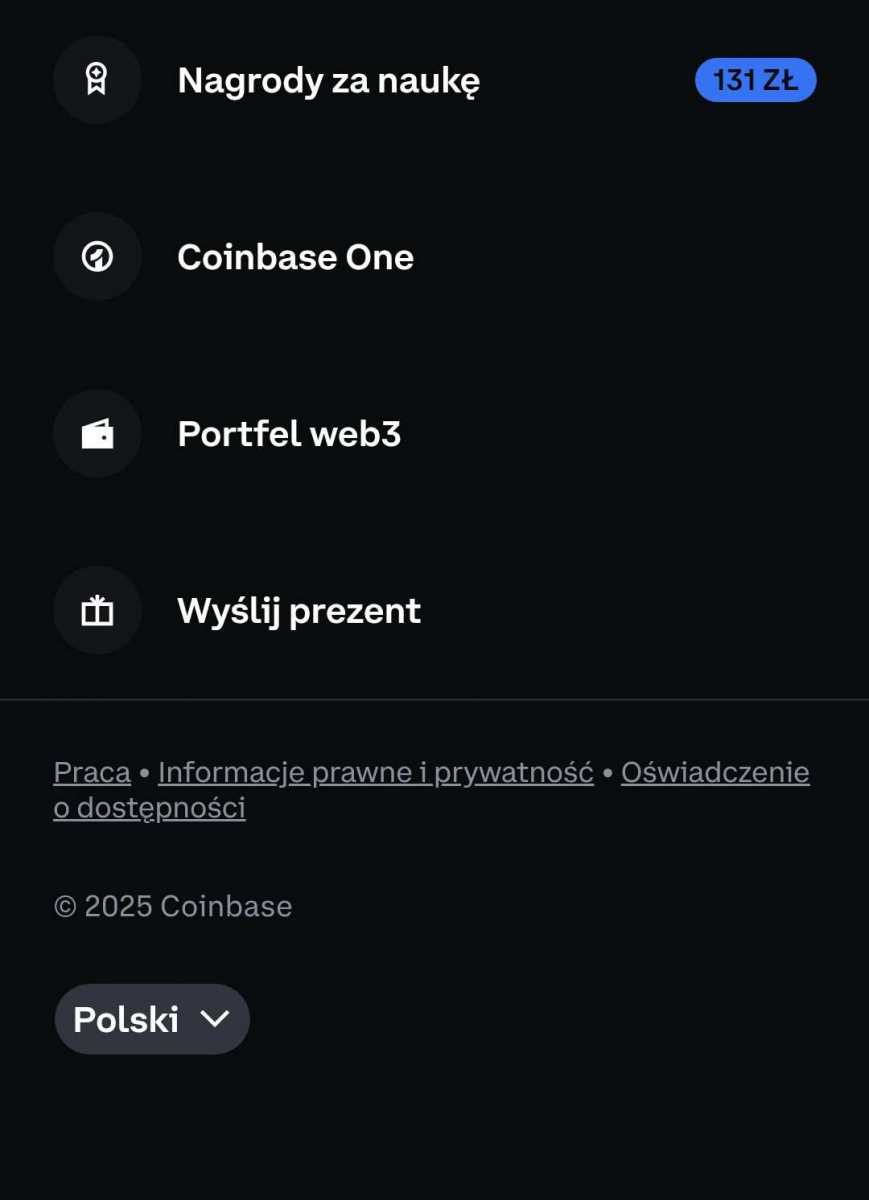Open Informacje prawne i prywatność link

pyautogui.click(x=376, y=773)
